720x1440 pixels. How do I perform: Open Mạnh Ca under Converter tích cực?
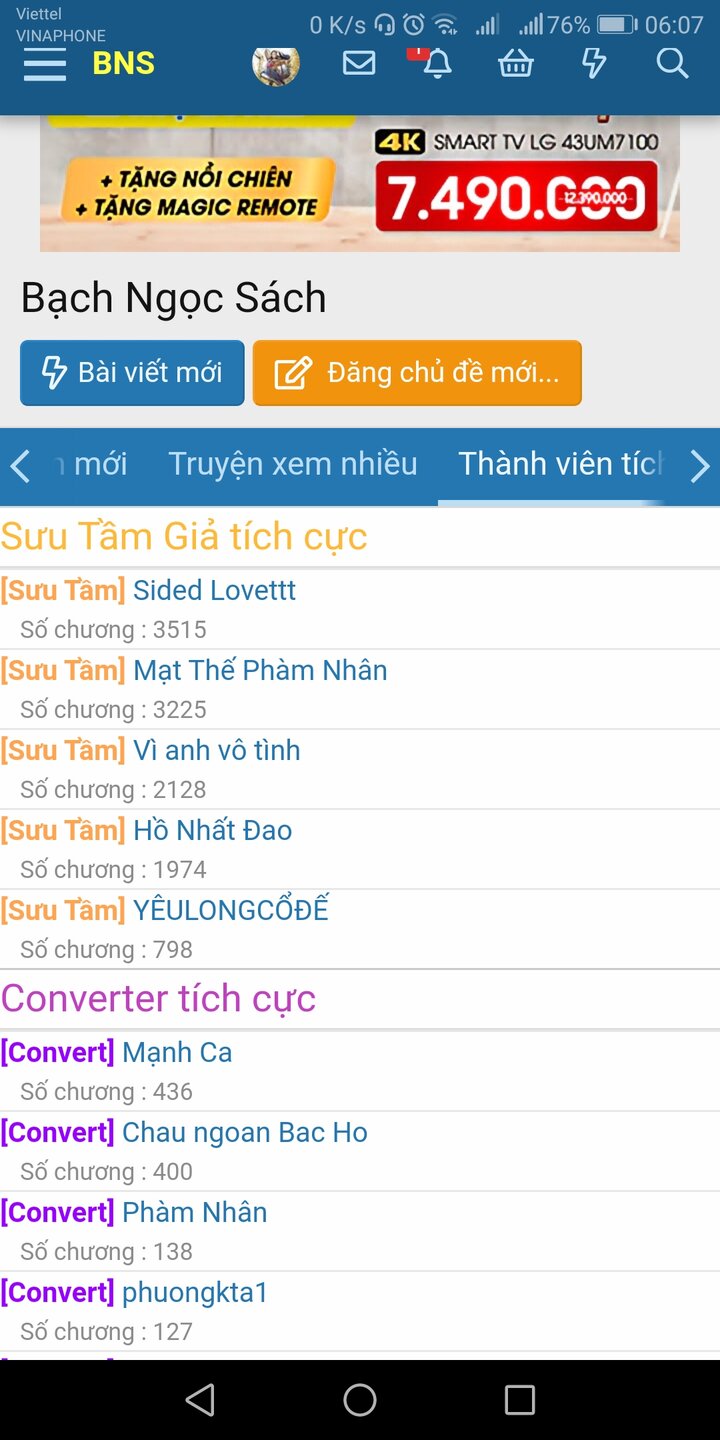(177, 1051)
